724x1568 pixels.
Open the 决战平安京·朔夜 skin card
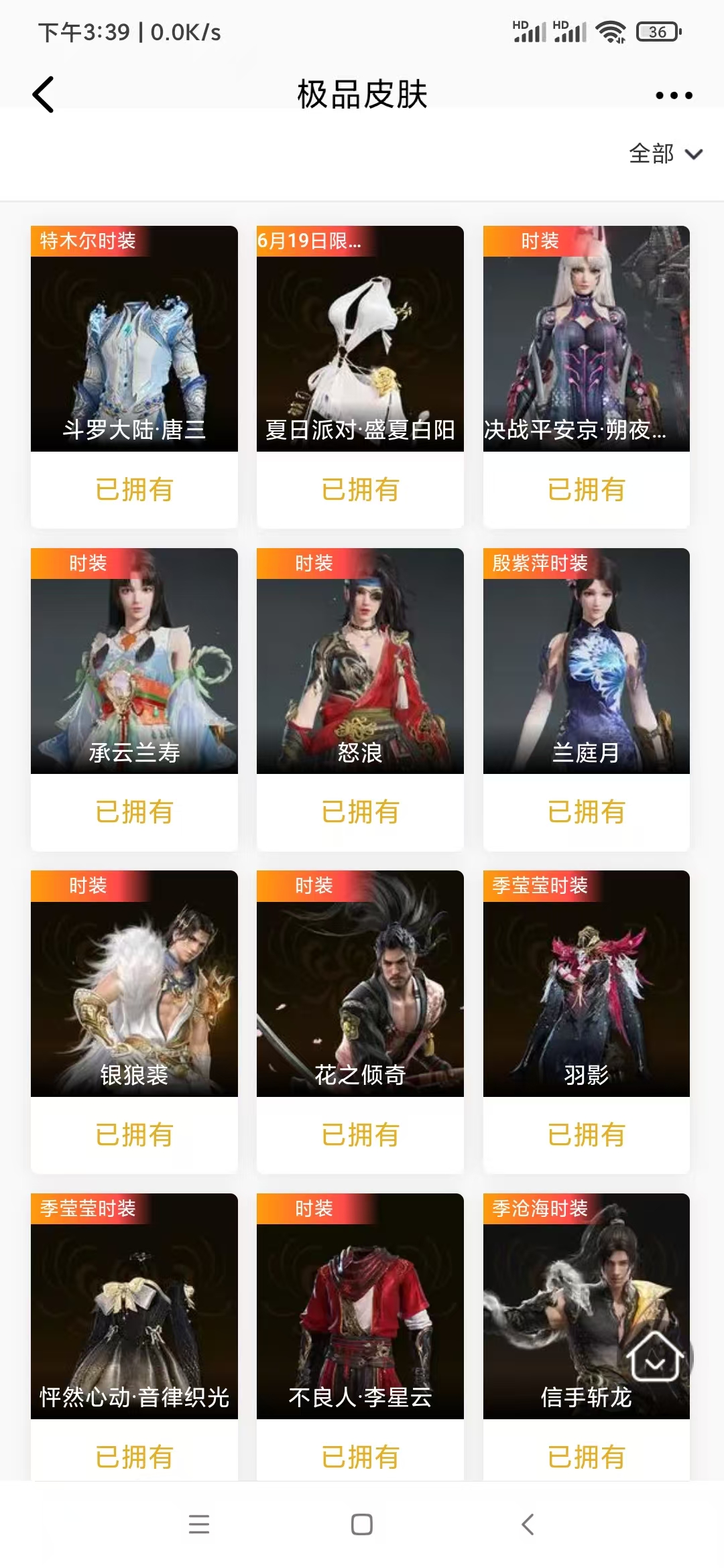coord(586,339)
